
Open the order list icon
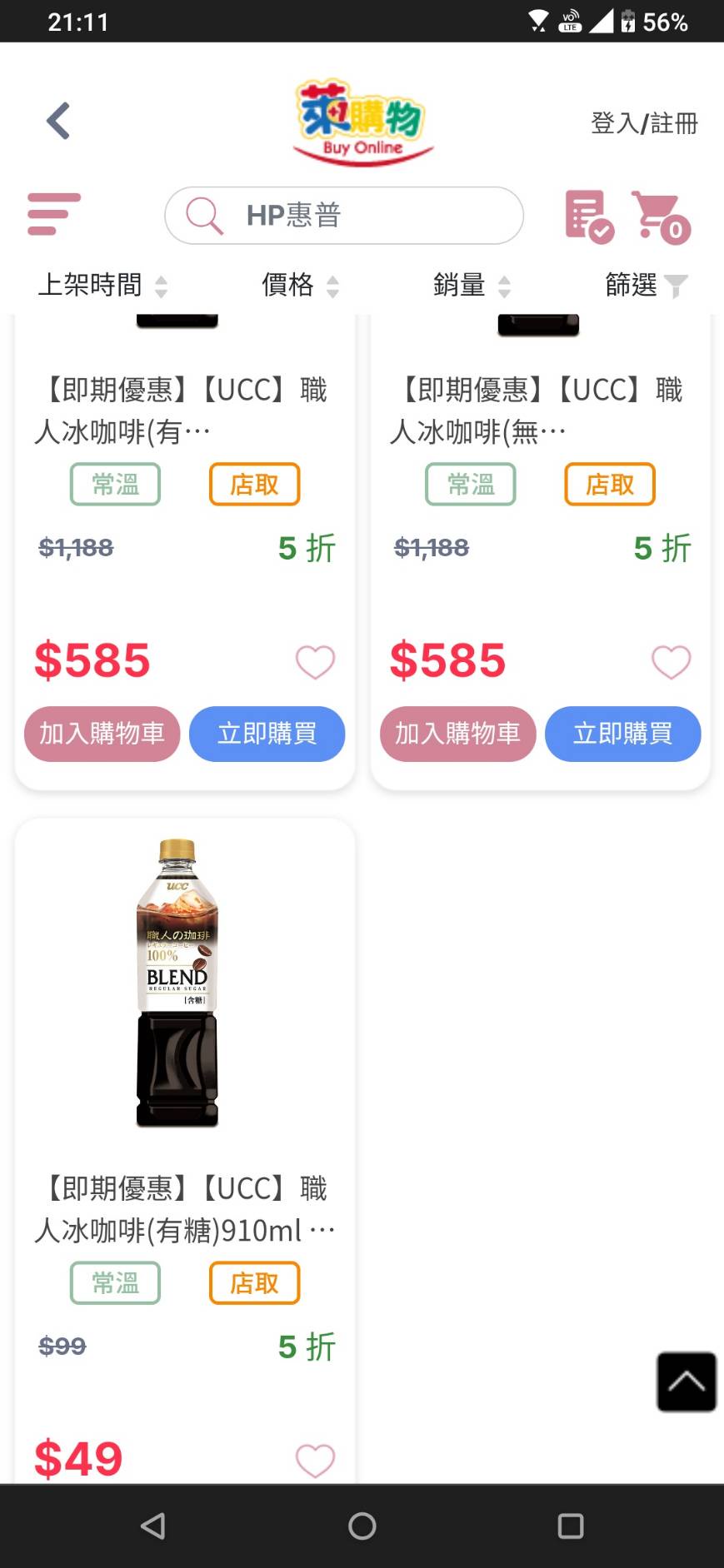pos(588,217)
